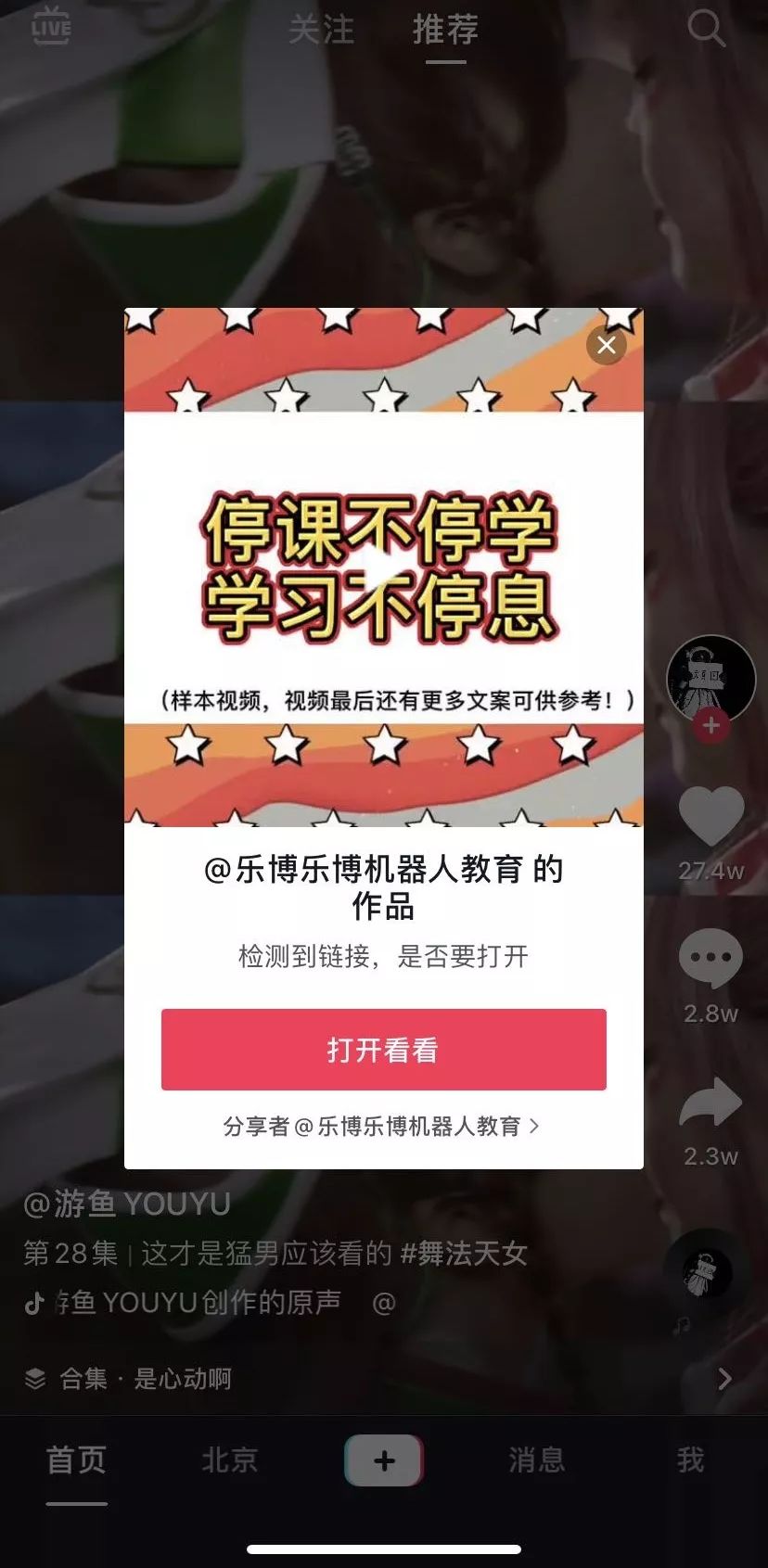Like the video with 27.4w likes
The height and width of the screenshot is (1568, 768).
711,817
